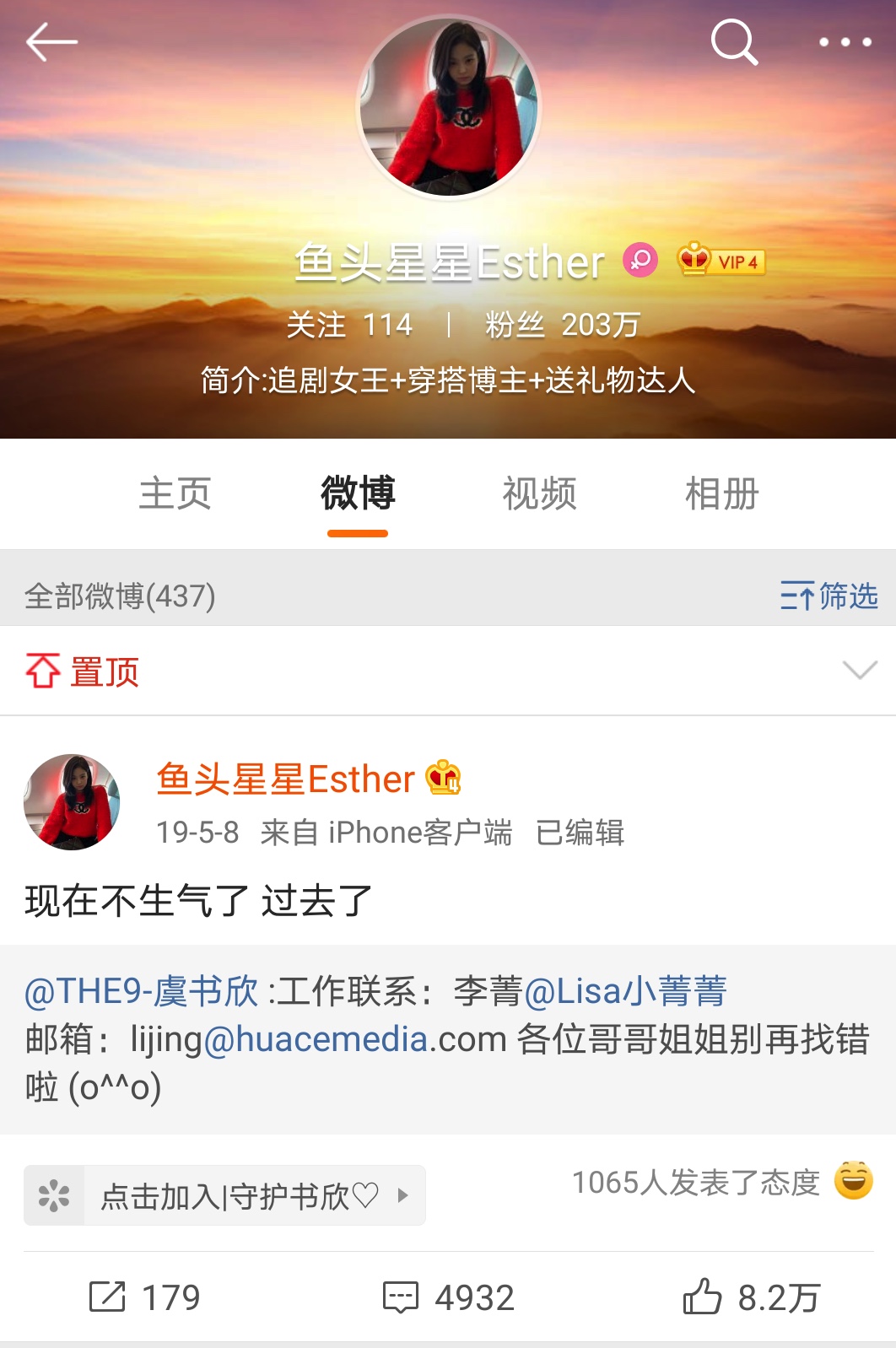The image size is (896, 1348).
Task: Open the 筛选 filter options
Action: pos(829,596)
